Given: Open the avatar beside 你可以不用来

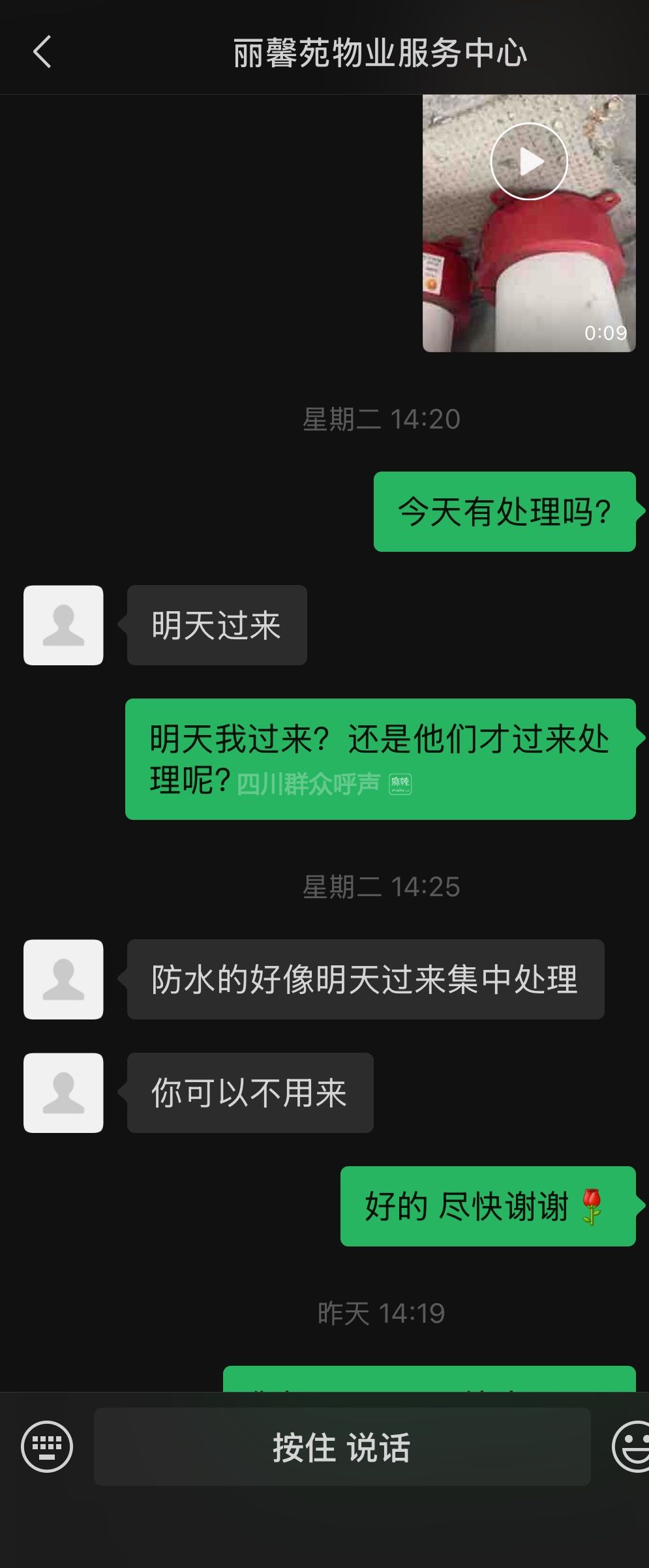Looking at the screenshot, I should [63, 1093].
